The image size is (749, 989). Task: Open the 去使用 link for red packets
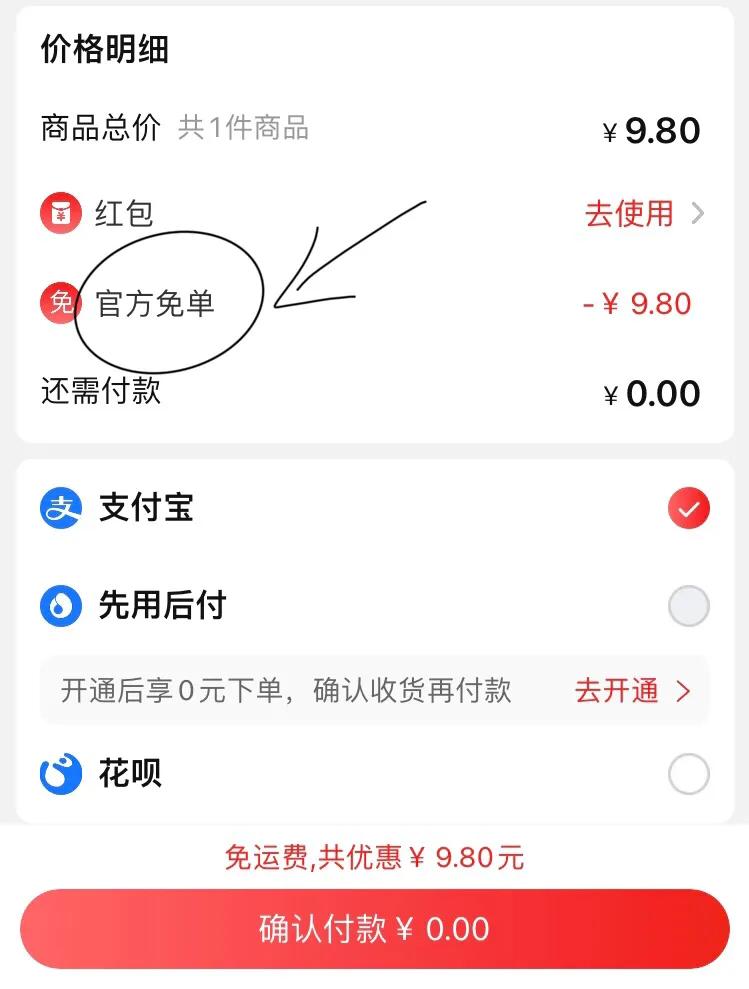pos(628,214)
